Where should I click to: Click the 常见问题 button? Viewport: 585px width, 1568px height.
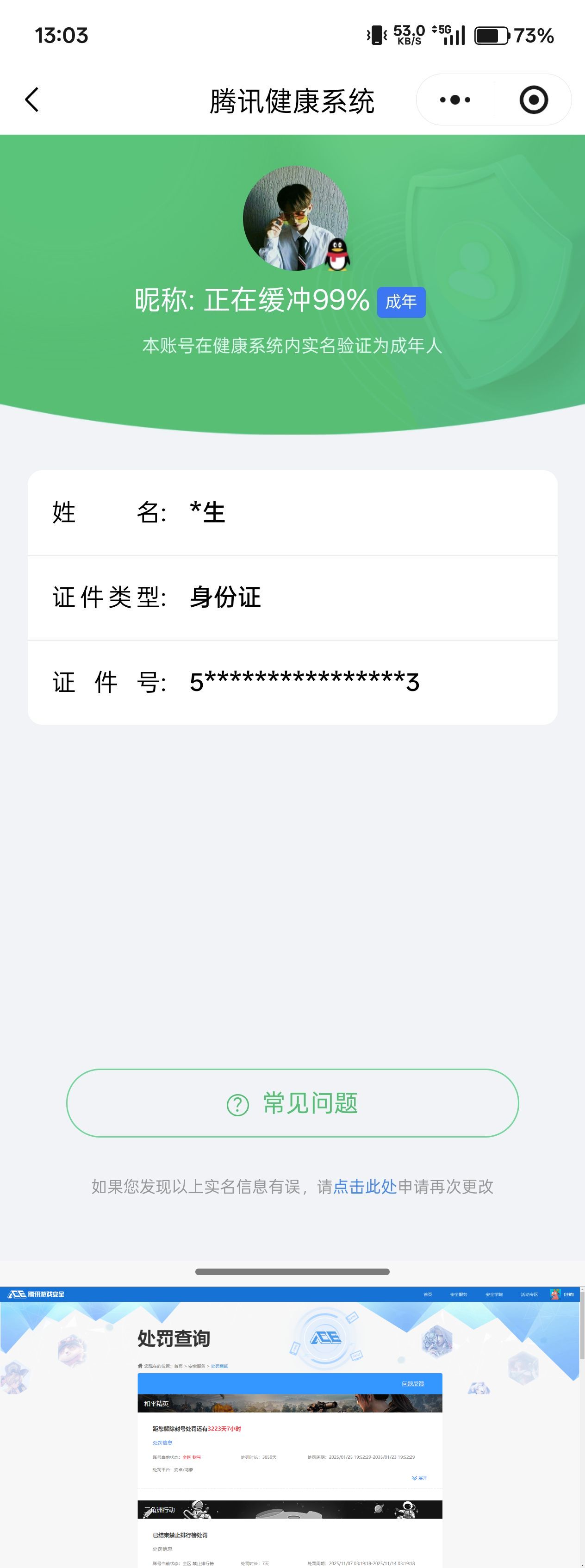click(x=292, y=1103)
